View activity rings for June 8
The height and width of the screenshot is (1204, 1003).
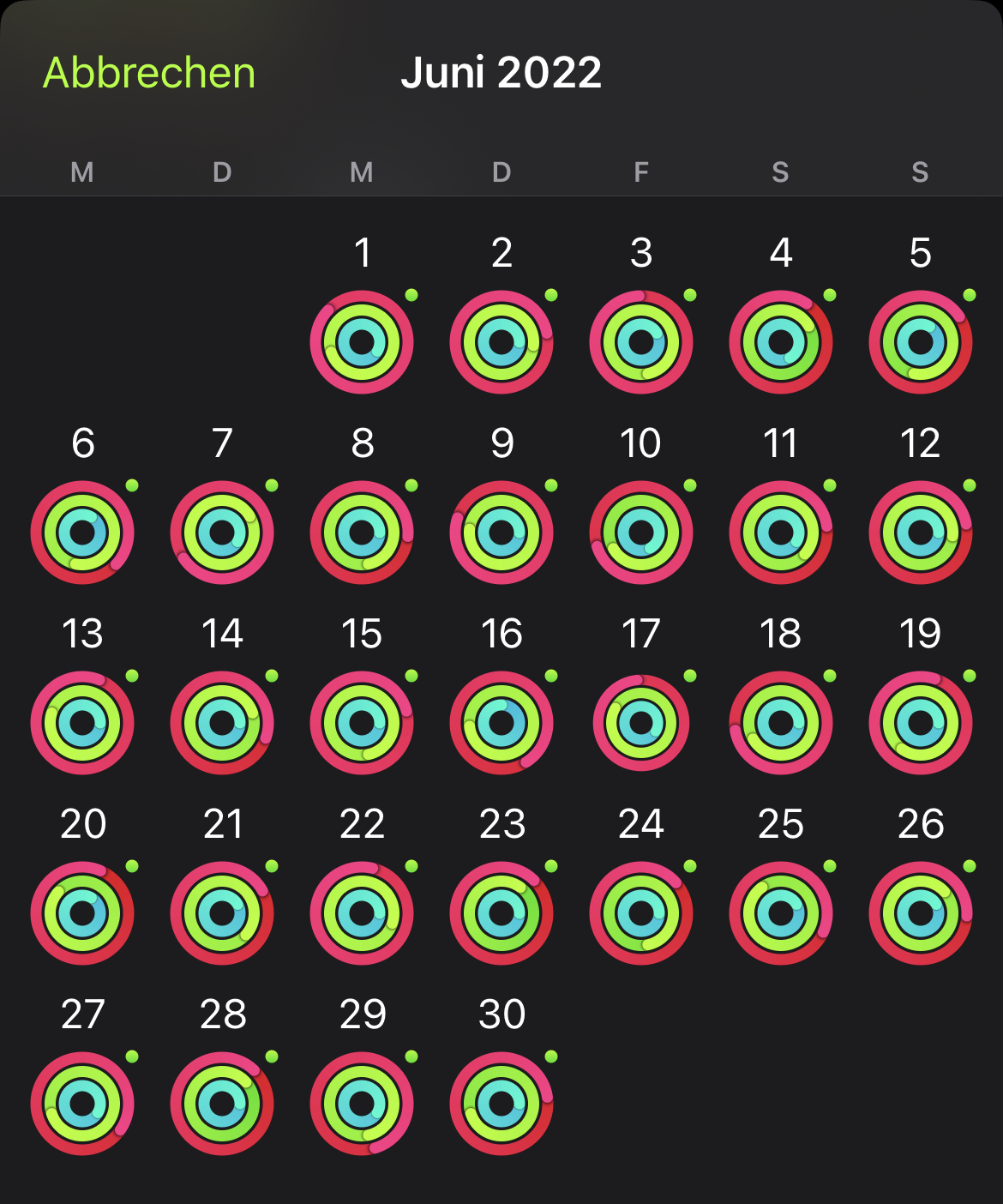[x=362, y=533]
